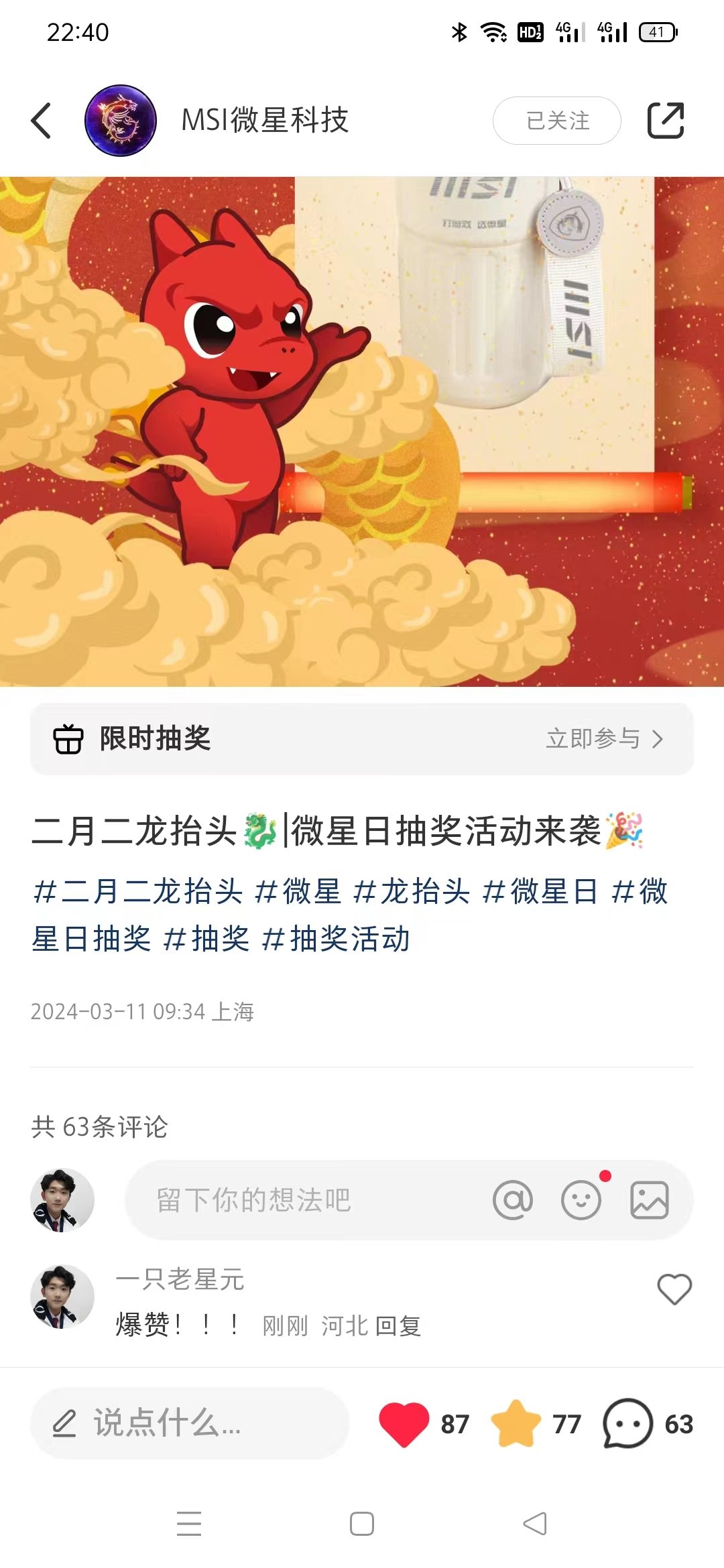Open hashtag #微星

(x=299, y=891)
